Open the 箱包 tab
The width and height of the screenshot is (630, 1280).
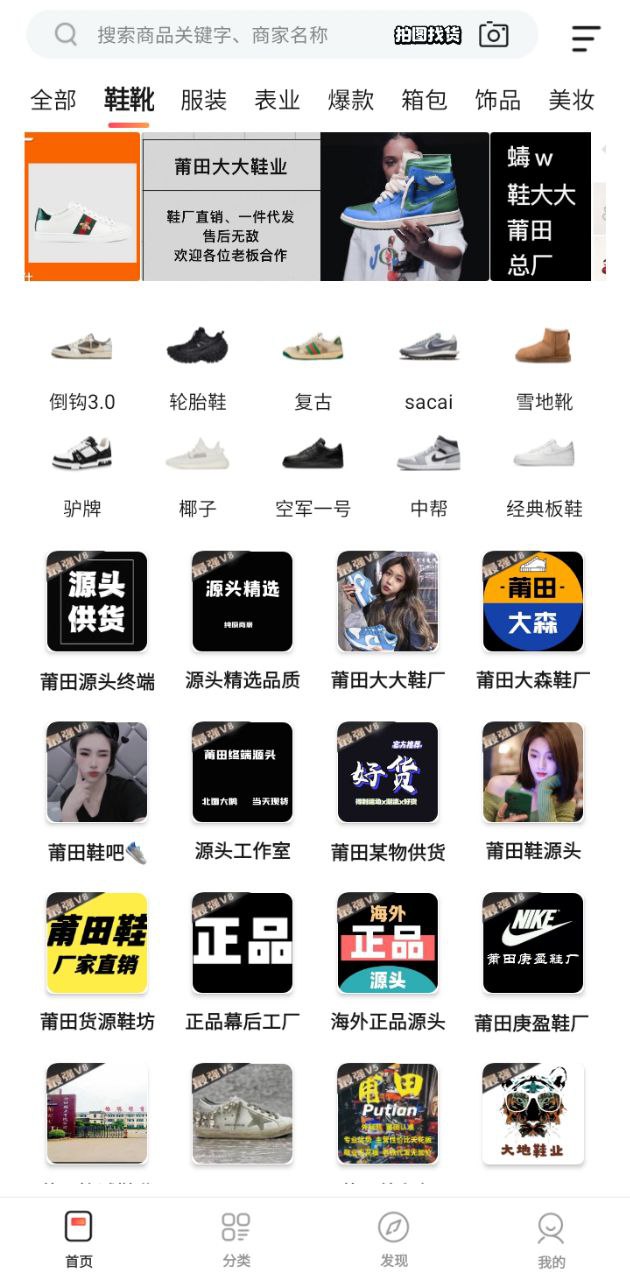coord(424,100)
